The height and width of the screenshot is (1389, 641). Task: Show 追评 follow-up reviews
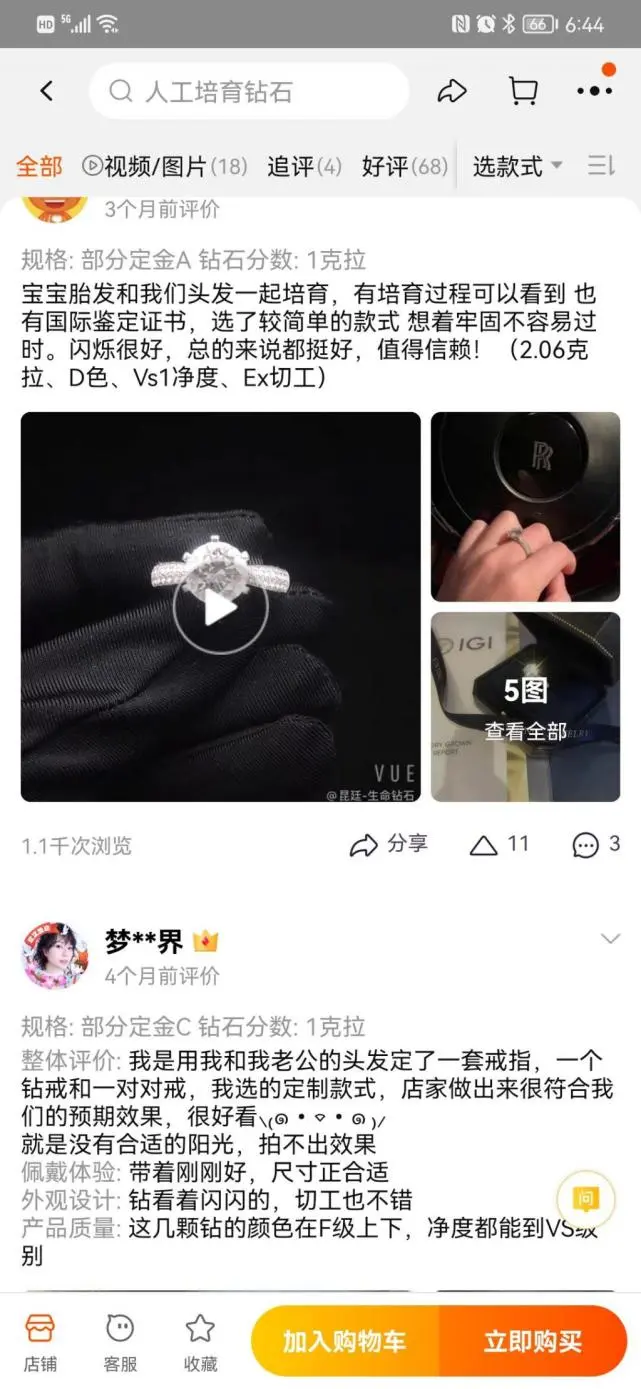click(303, 166)
